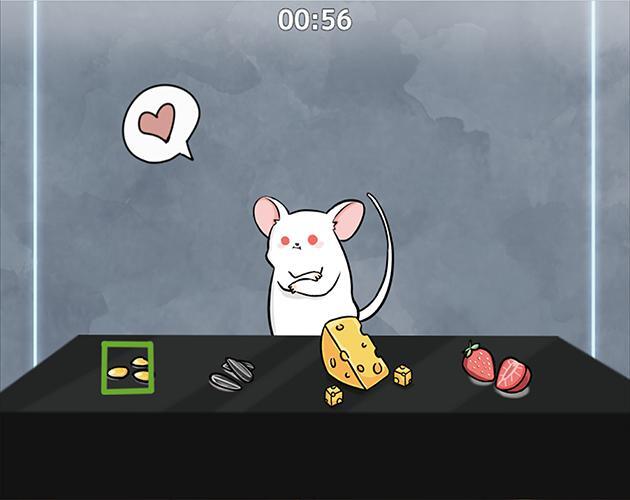Viewport: 630px width, 500px height.
Task: Select the sliced strawberries
Action: [495, 368]
